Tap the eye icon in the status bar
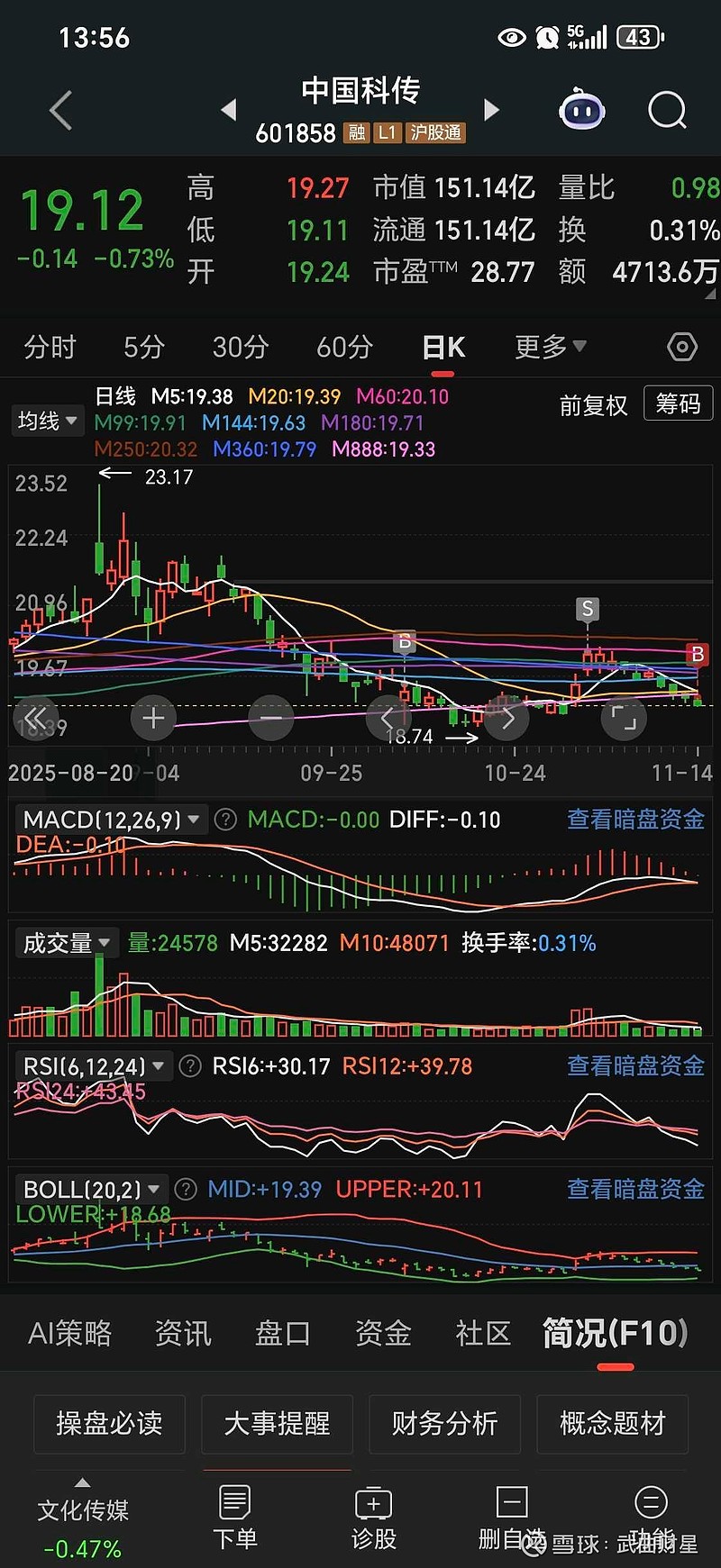 (512, 37)
